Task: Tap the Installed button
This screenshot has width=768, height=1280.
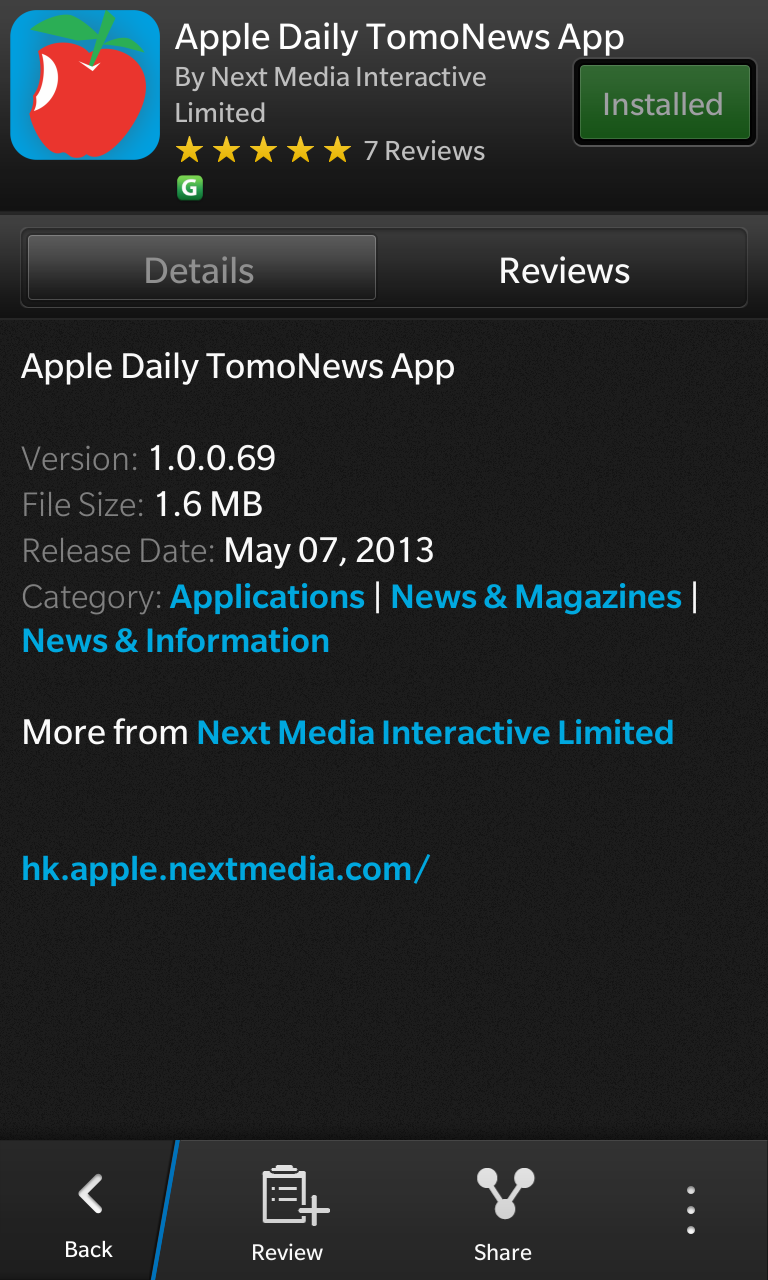Action: point(663,104)
